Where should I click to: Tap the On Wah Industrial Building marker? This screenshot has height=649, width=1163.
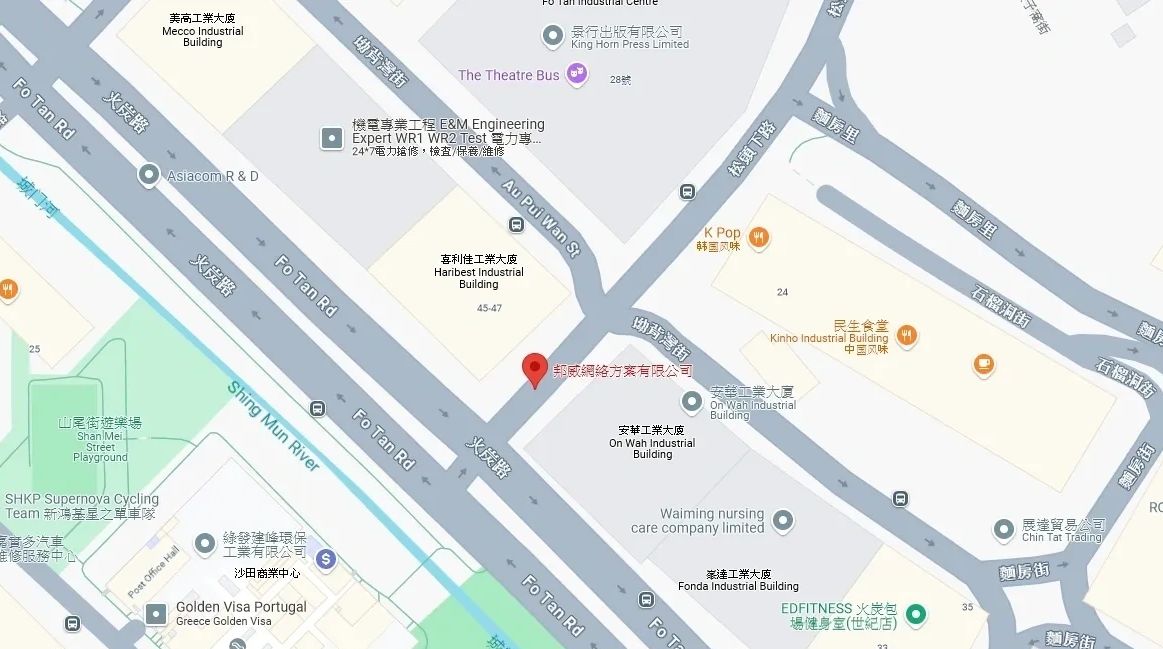[691, 402]
